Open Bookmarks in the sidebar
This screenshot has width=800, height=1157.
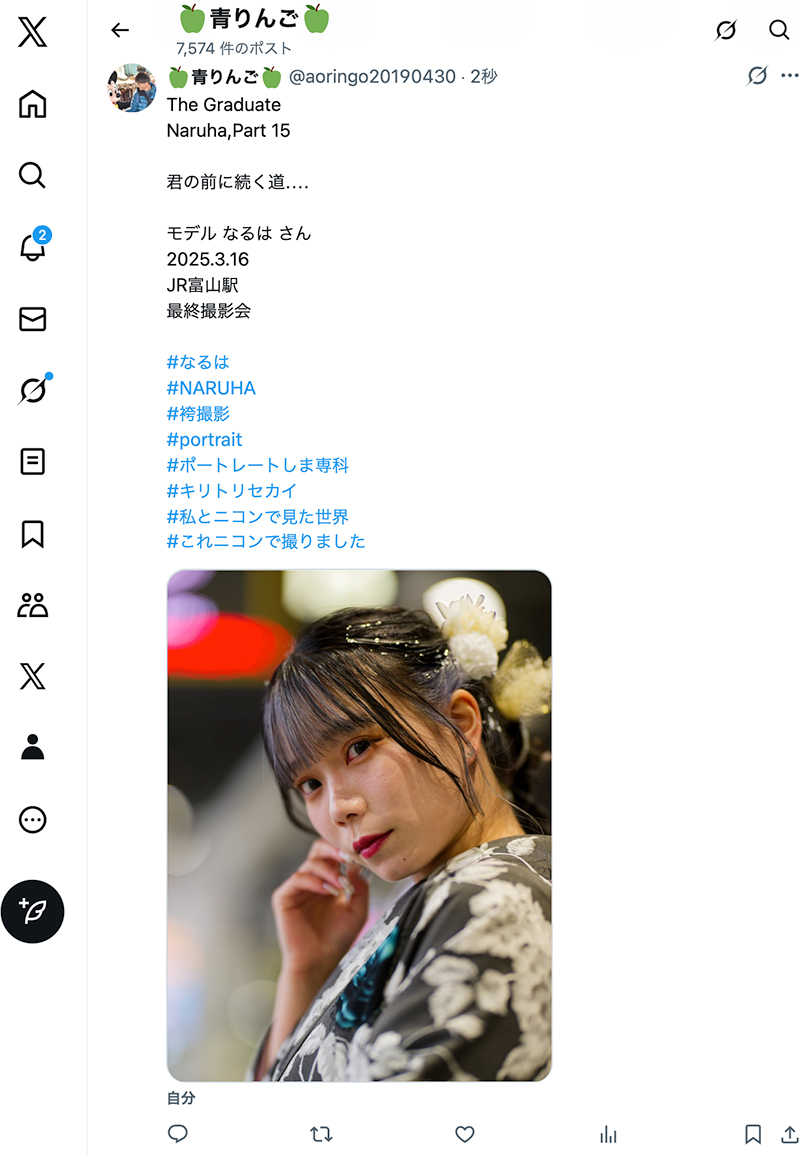click(32, 533)
